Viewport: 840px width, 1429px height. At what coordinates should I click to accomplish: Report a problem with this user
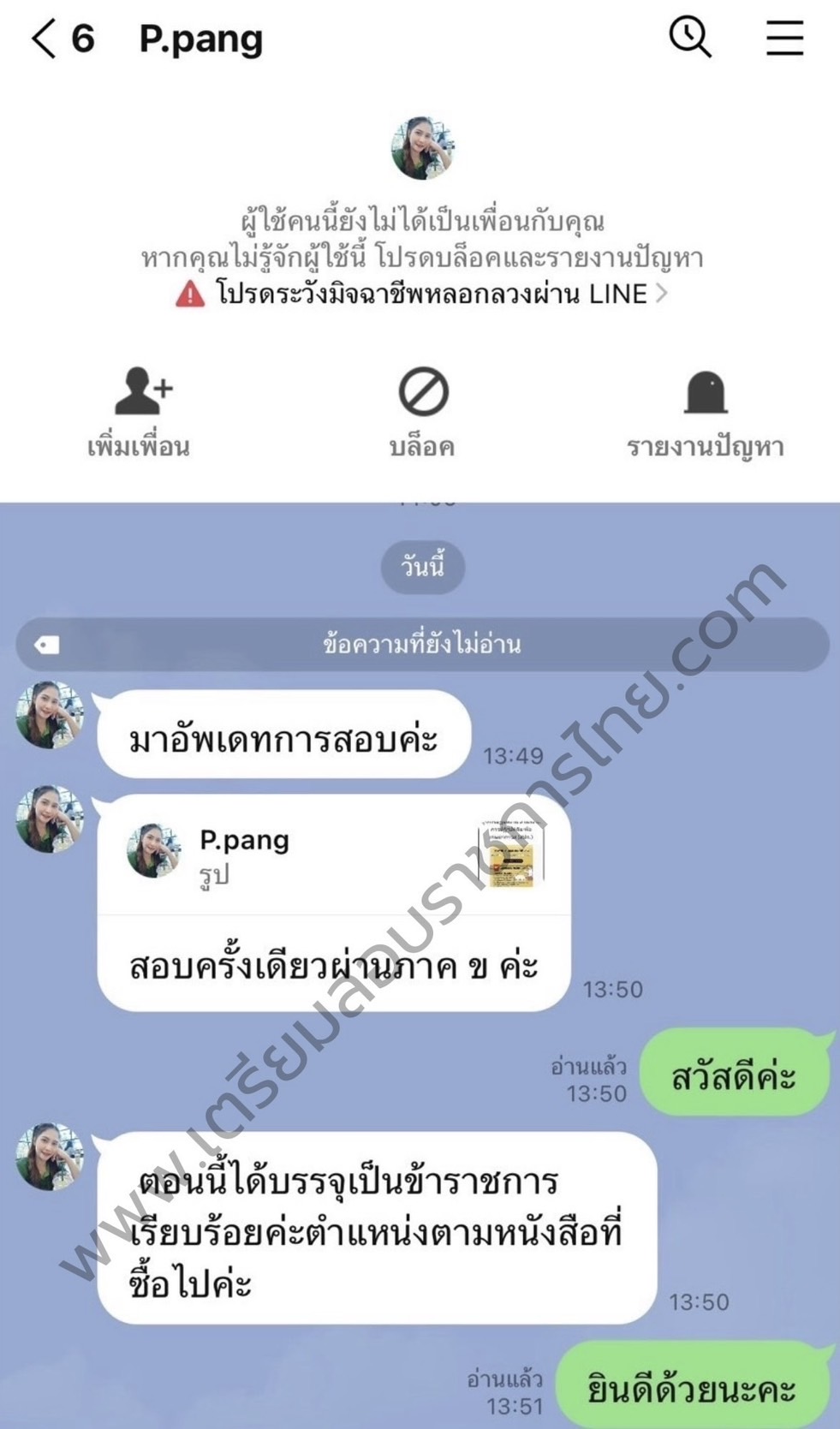pos(705,411)
